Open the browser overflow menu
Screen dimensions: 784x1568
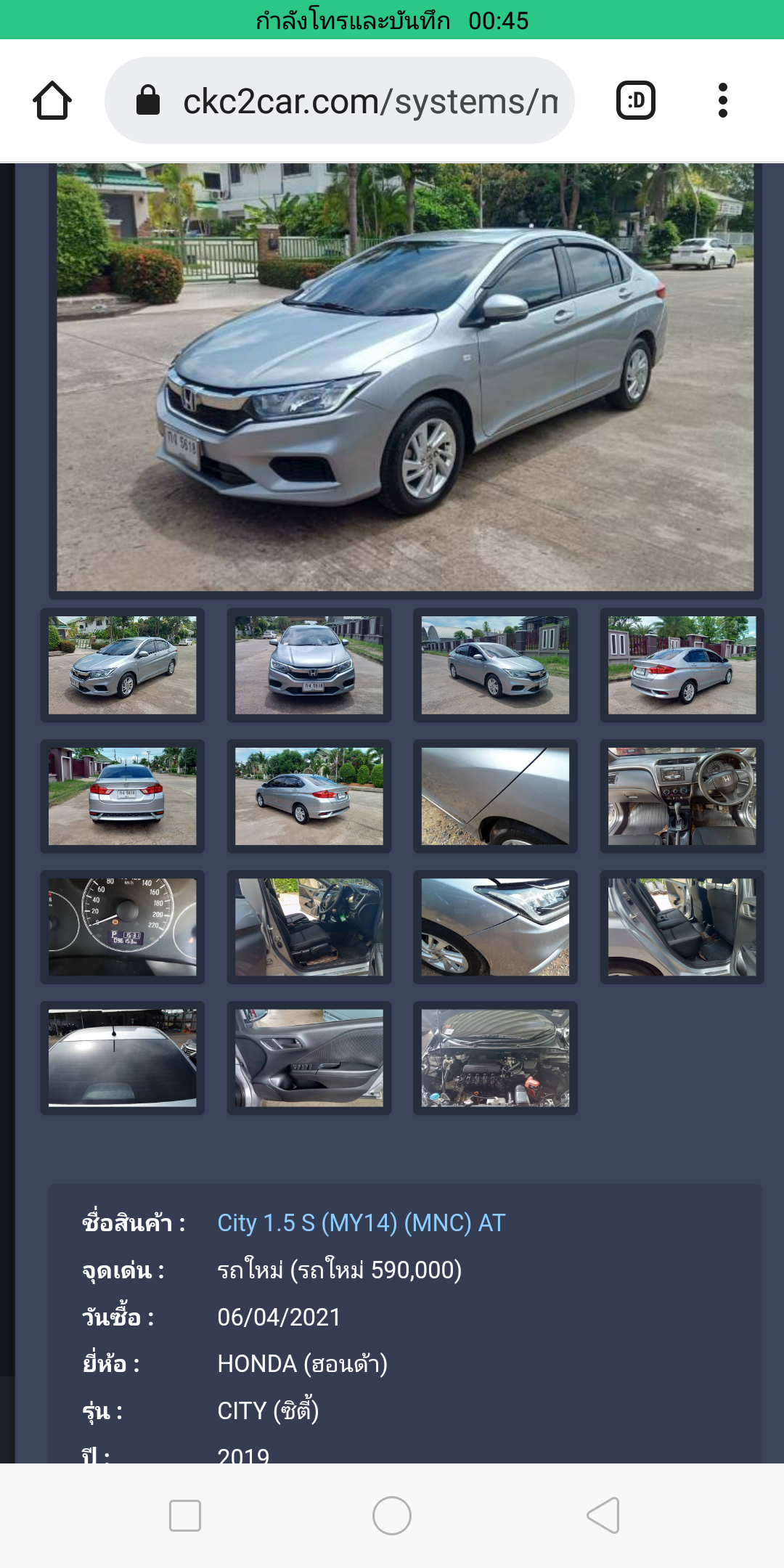tap(722, 100)
